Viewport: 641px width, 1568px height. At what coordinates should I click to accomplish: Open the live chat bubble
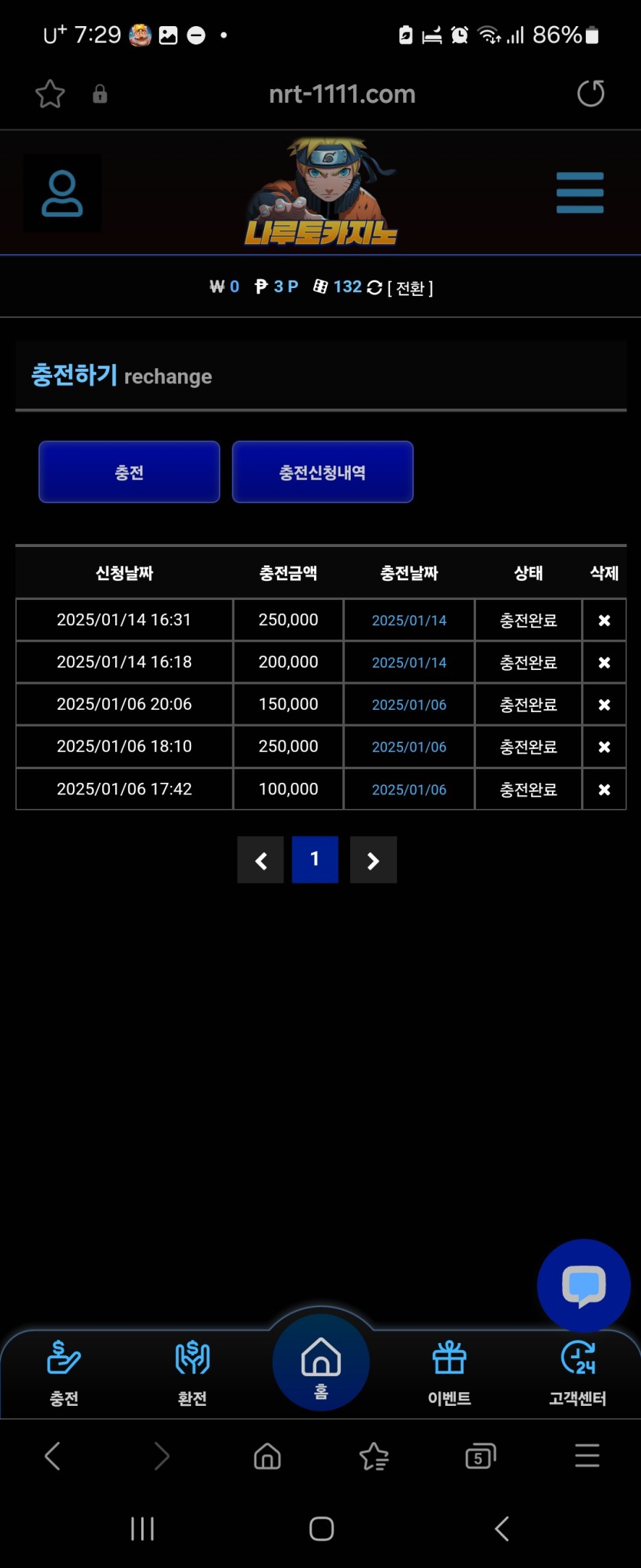[x=583, y=1285]
